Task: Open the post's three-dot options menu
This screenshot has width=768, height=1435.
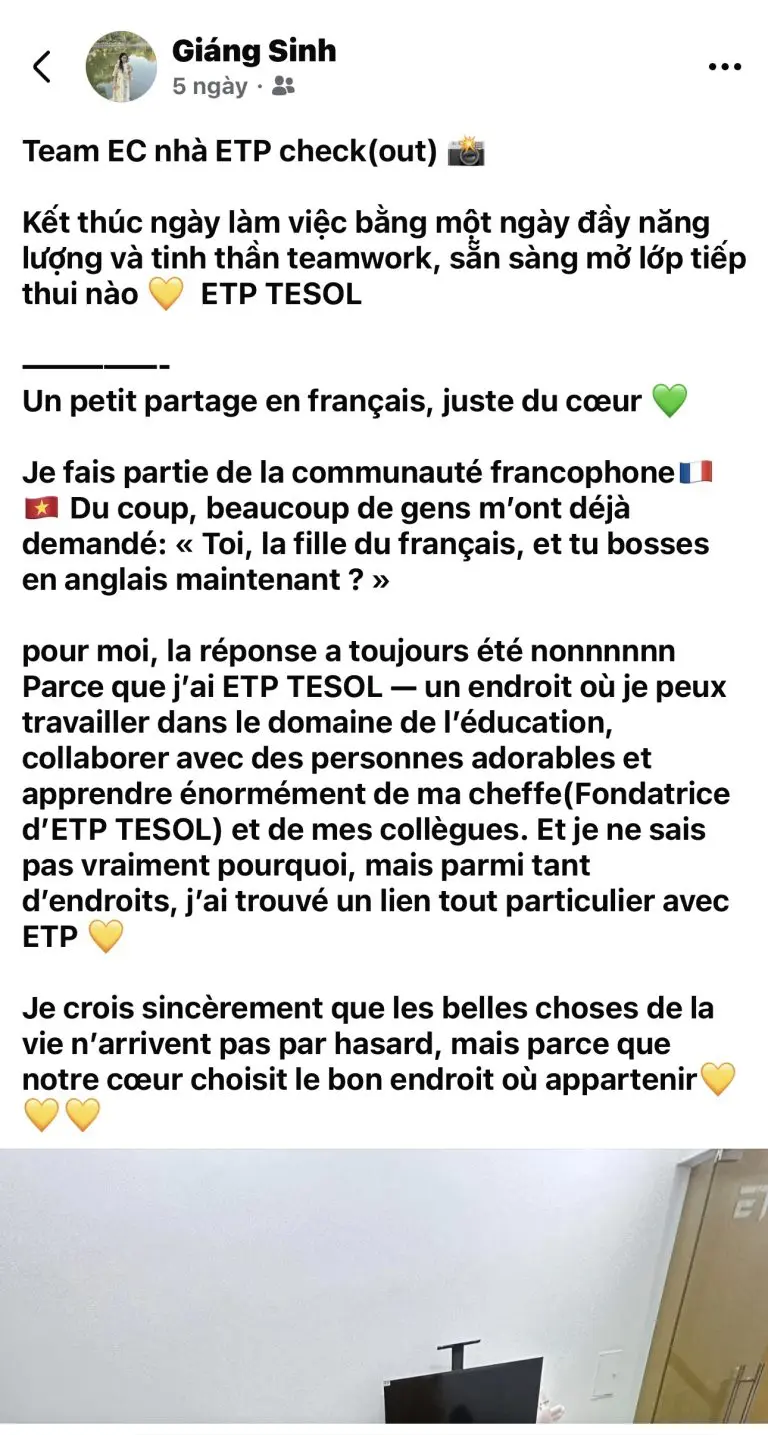Action: [724, 67]
